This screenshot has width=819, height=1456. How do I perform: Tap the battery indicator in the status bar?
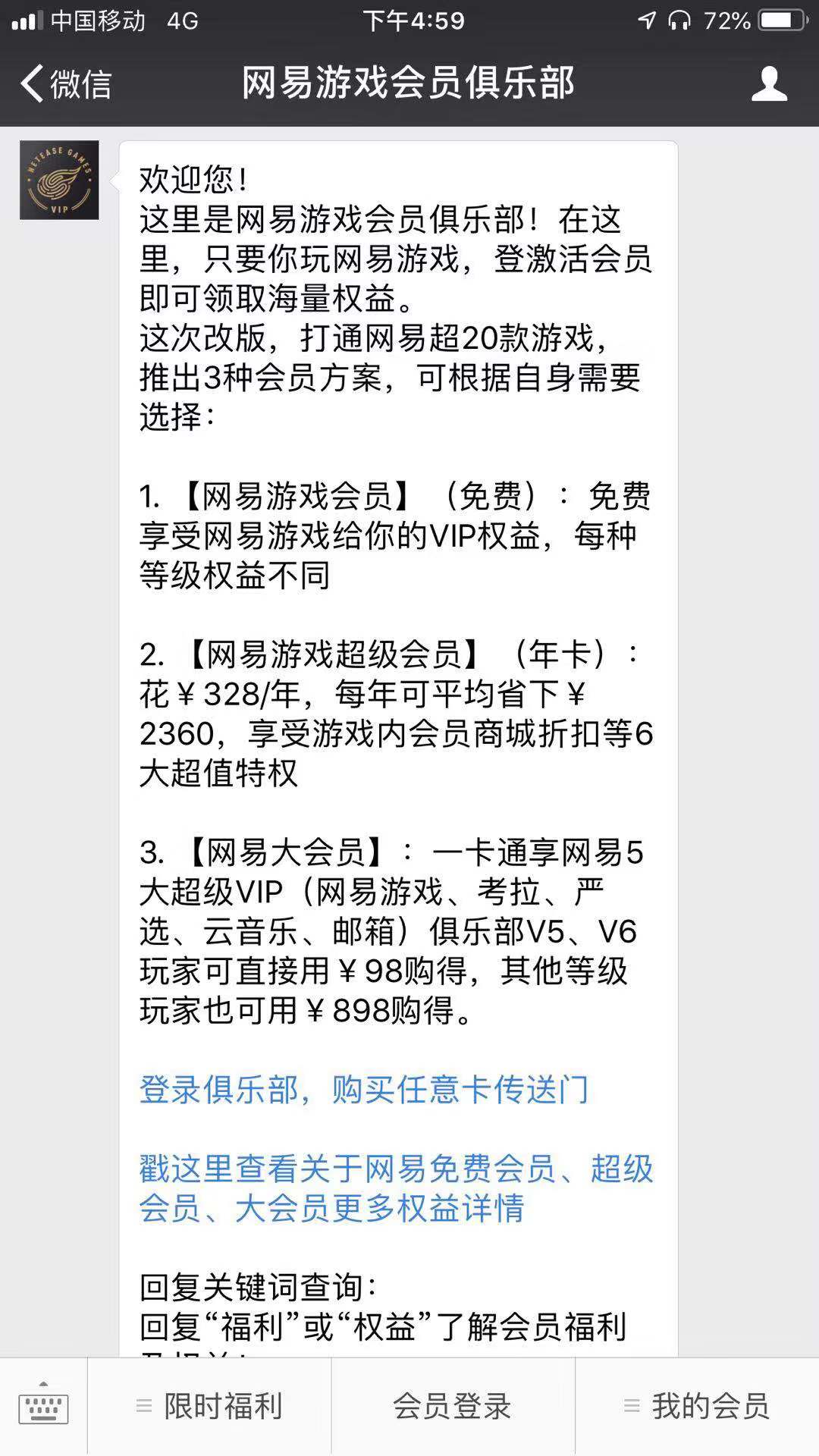click(x=781, y=19)
